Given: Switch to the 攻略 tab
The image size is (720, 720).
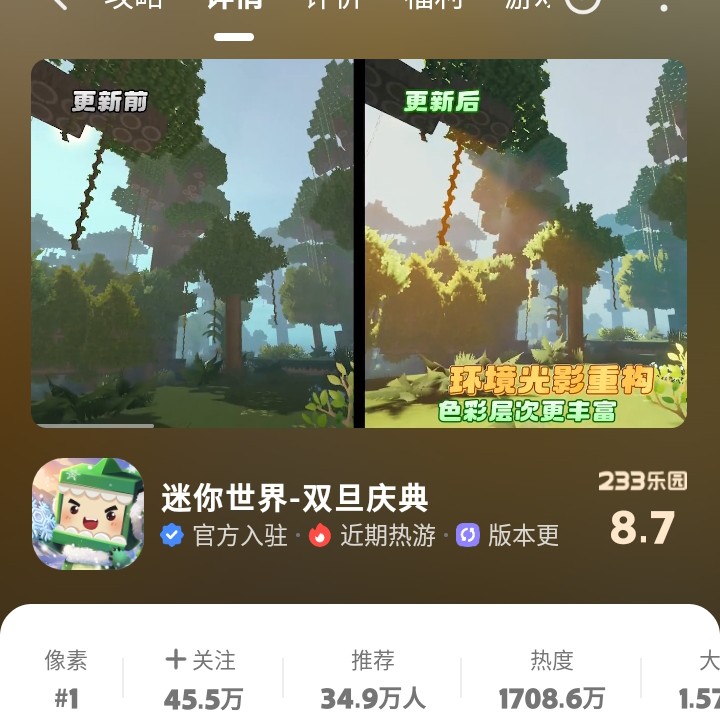Looking at the screenshot, I should [x=133, y=4].
